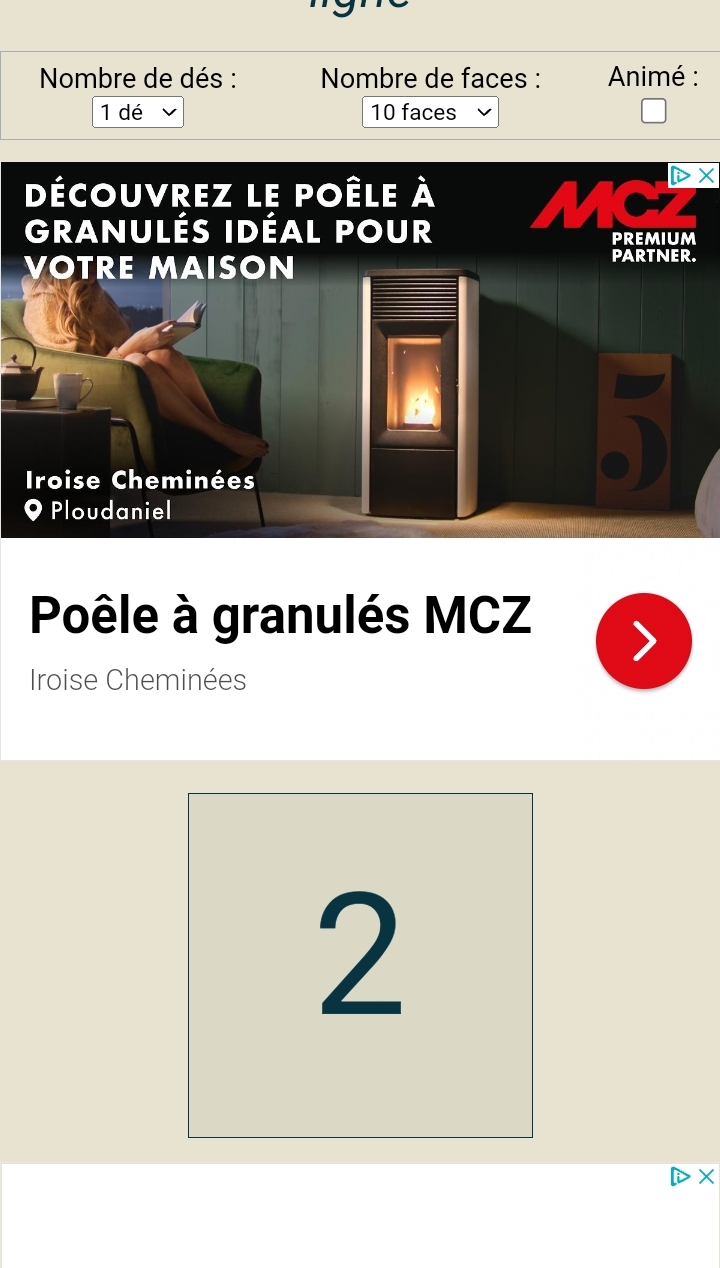Enable the Animé checkbox
Image resolution: width=720 pixels, height=1268 pixels.
pos(653,111)
